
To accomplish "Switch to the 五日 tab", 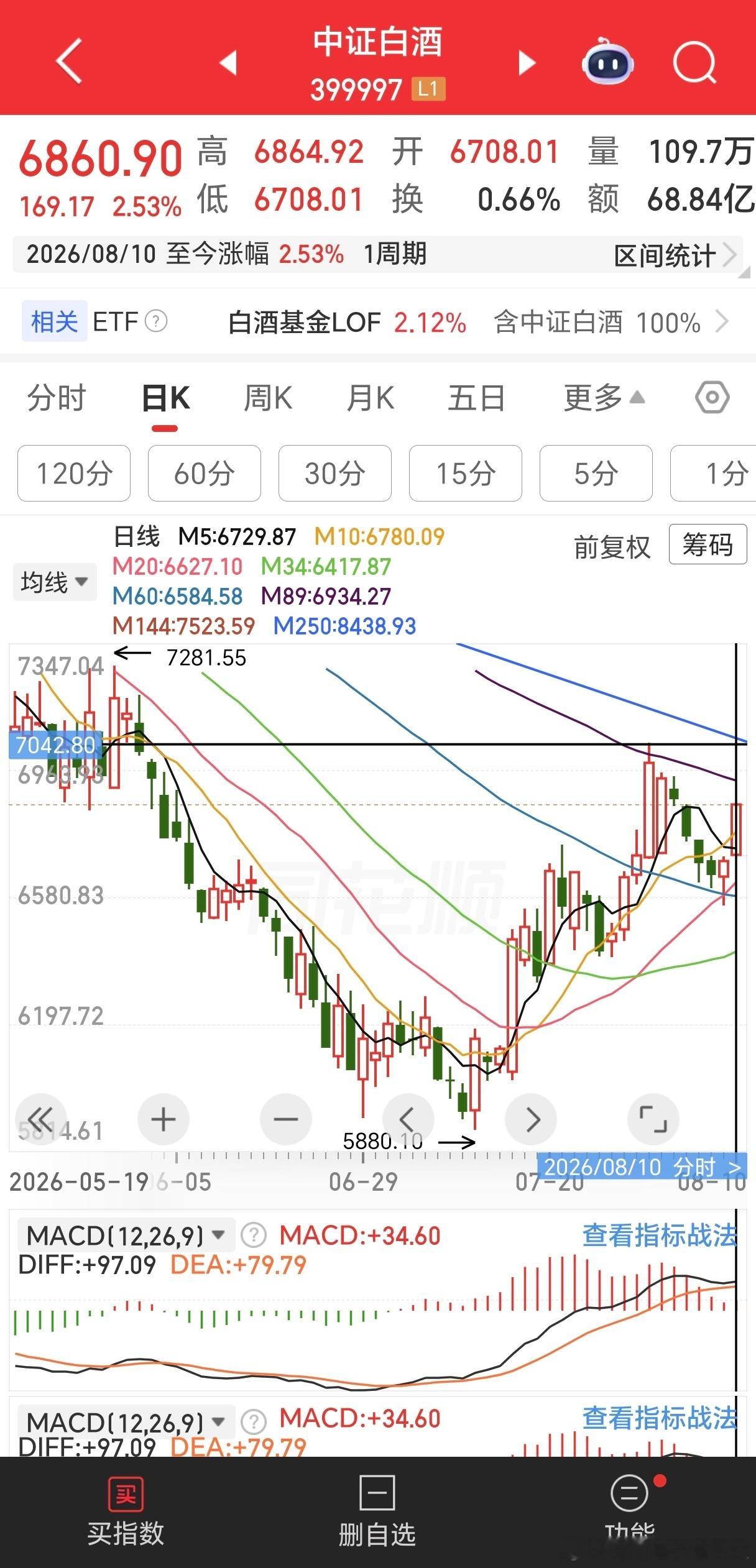I will click(476, 398).
